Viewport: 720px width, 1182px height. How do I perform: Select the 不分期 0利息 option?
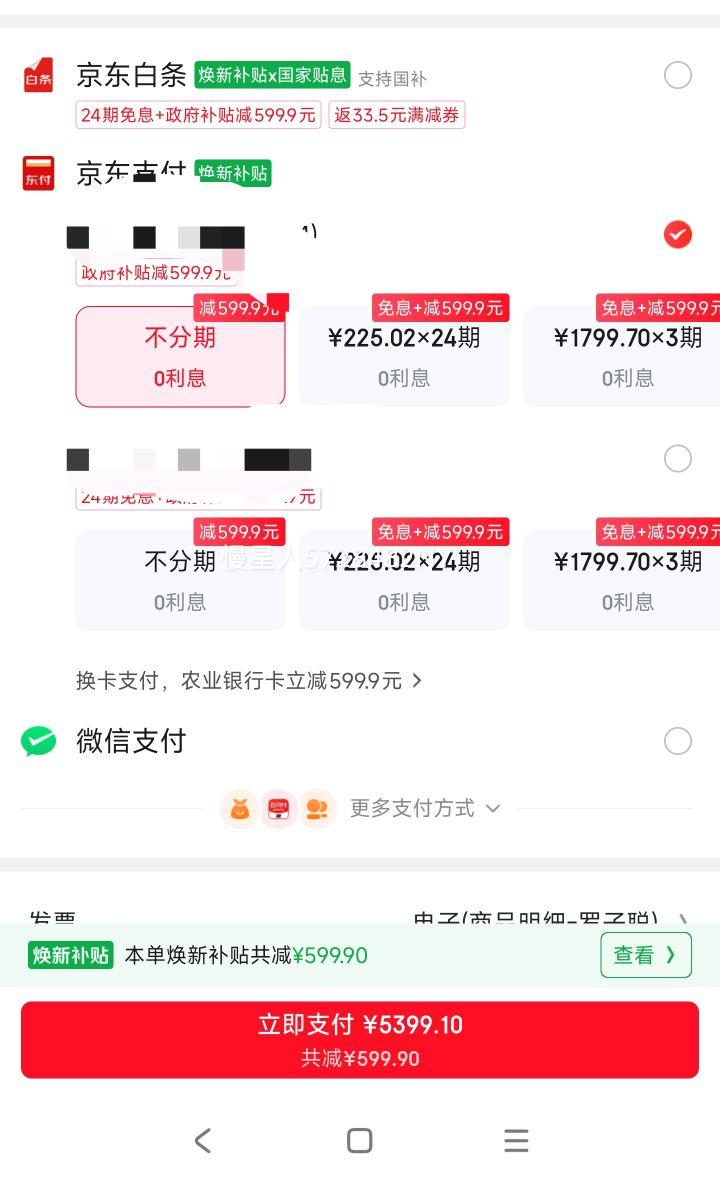[x=180, y=356]
